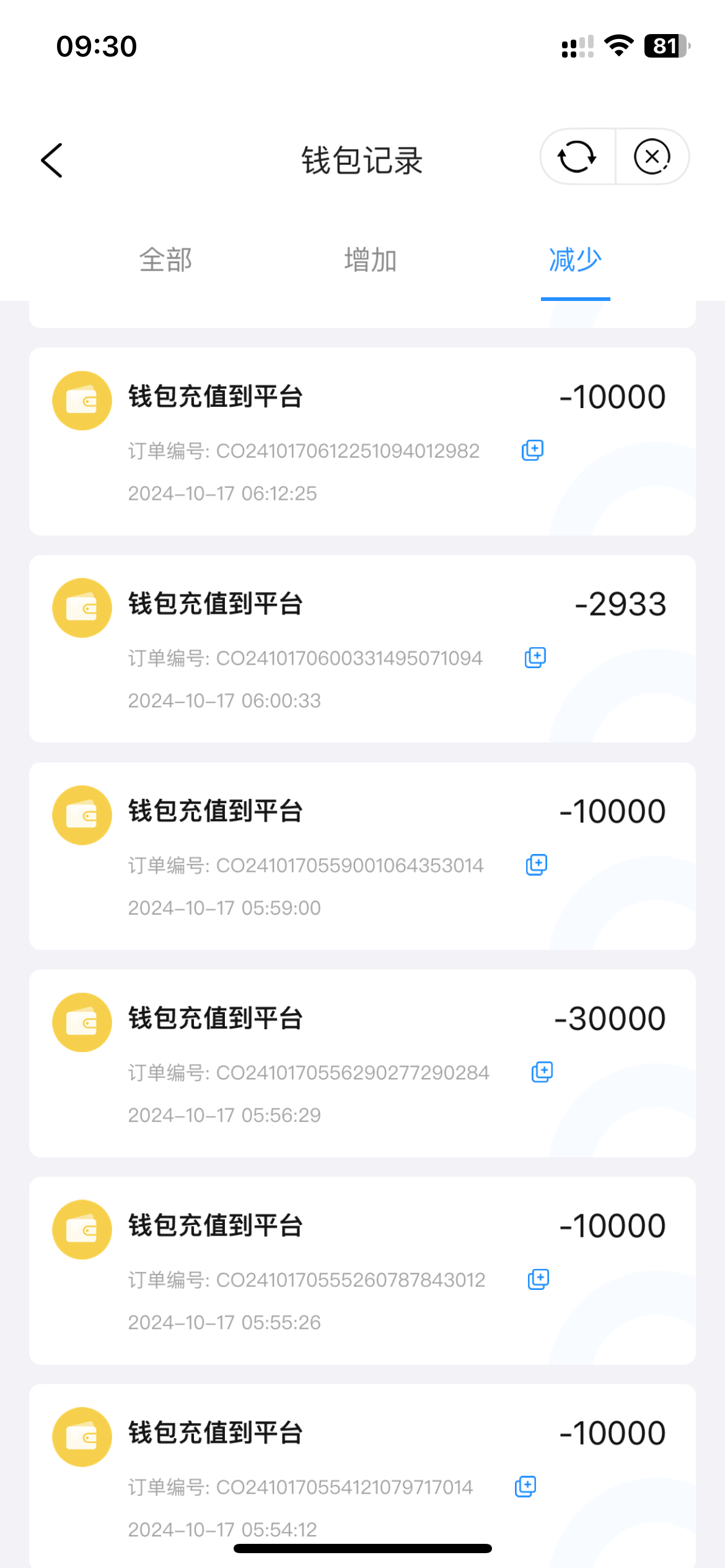
Task: Copy order number CO241017060033149507​1094
Action: (x=535, y=658)
